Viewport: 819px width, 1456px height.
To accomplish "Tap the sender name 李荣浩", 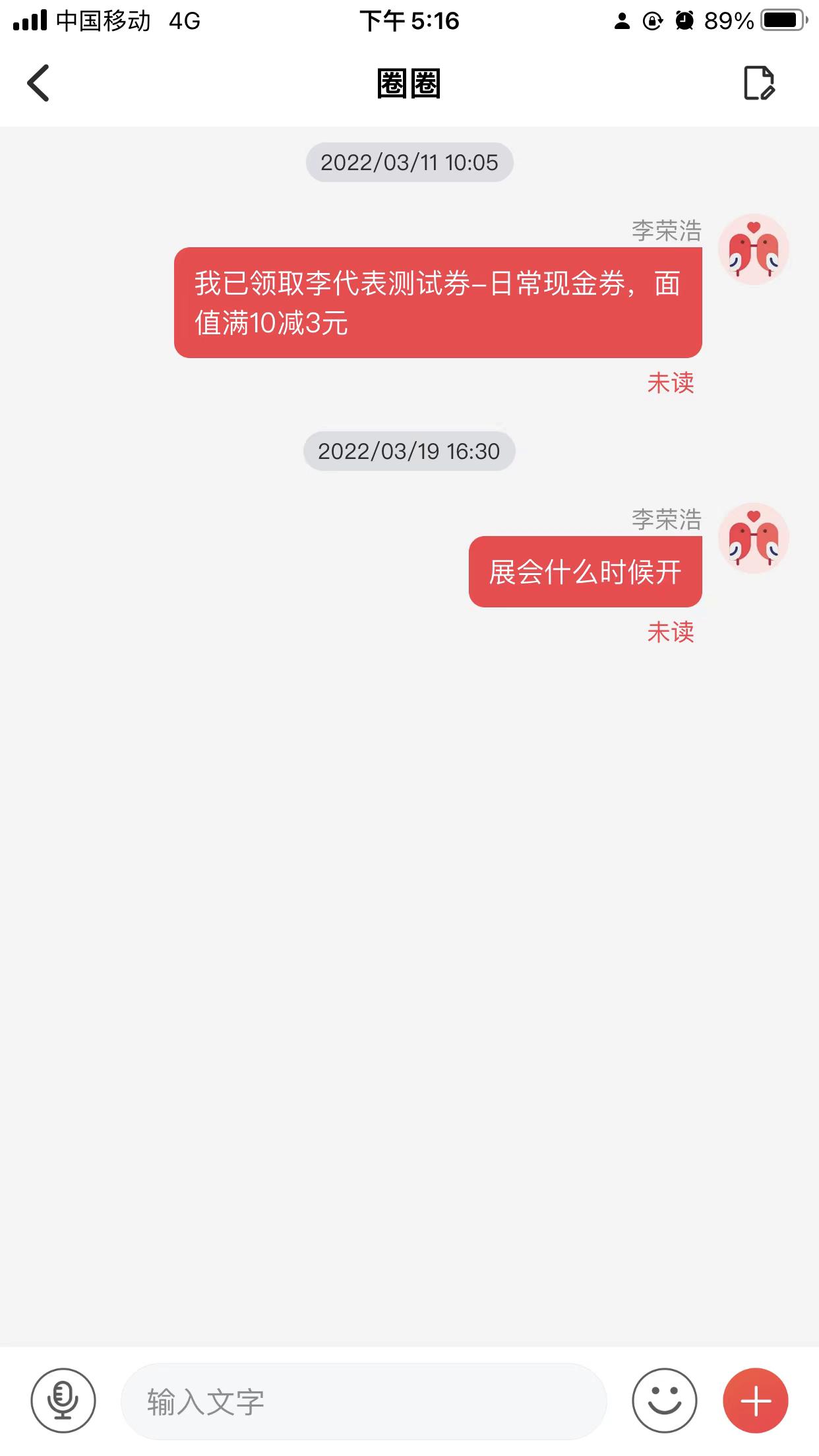I will click(665, 229).
